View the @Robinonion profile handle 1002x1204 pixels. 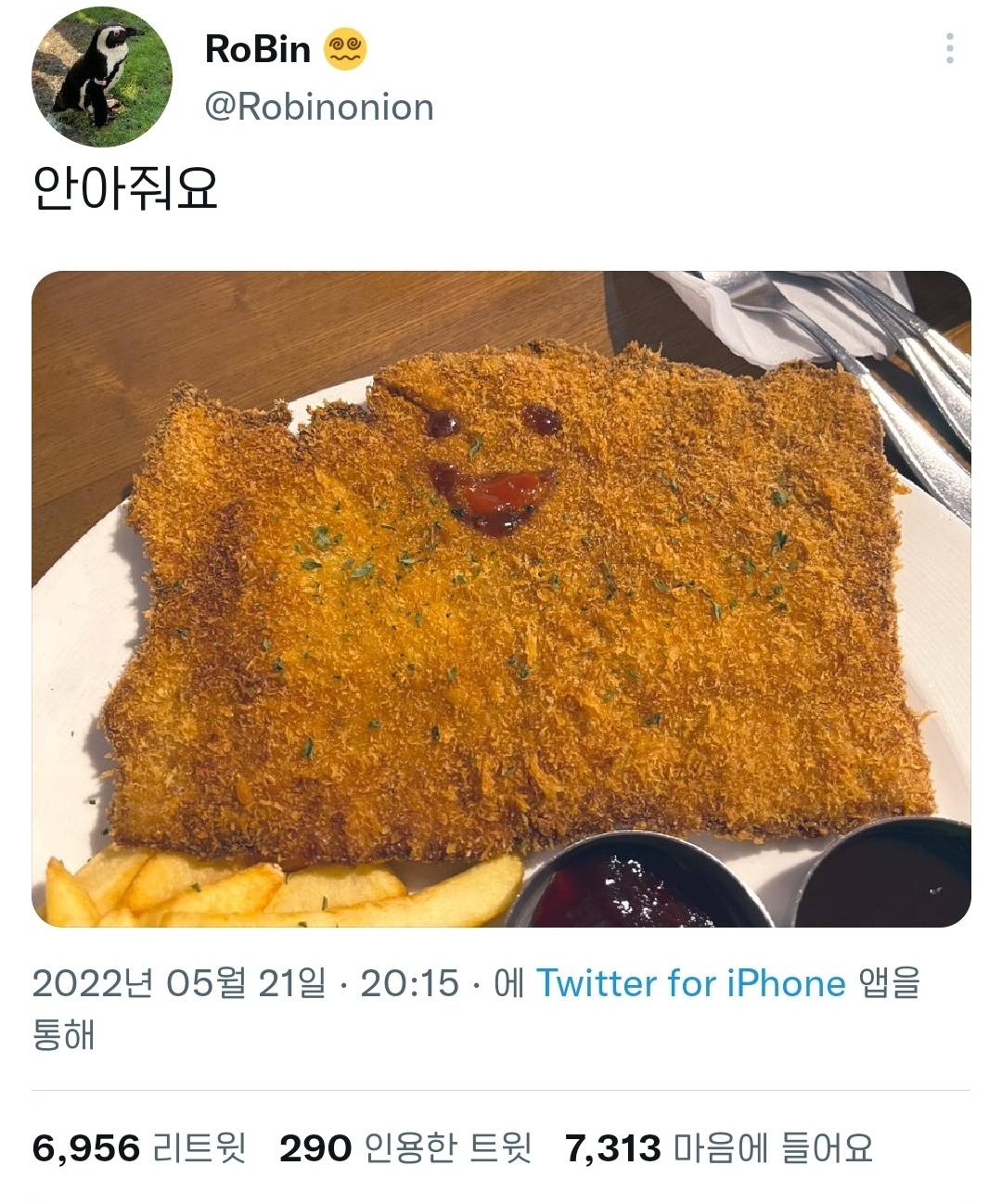click(x=319, y=107)
